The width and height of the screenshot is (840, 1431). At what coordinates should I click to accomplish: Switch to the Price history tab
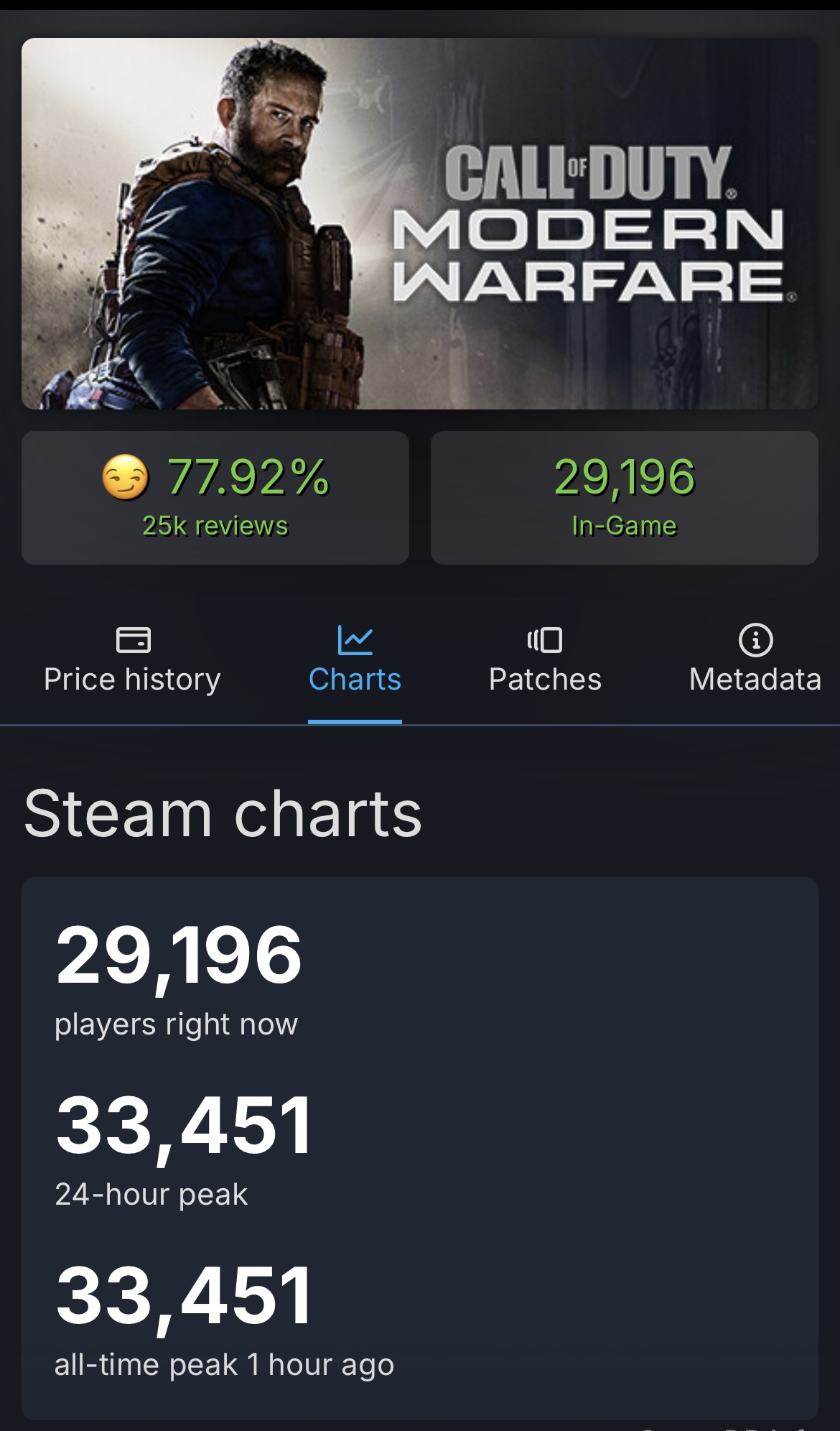click(132, 661)
